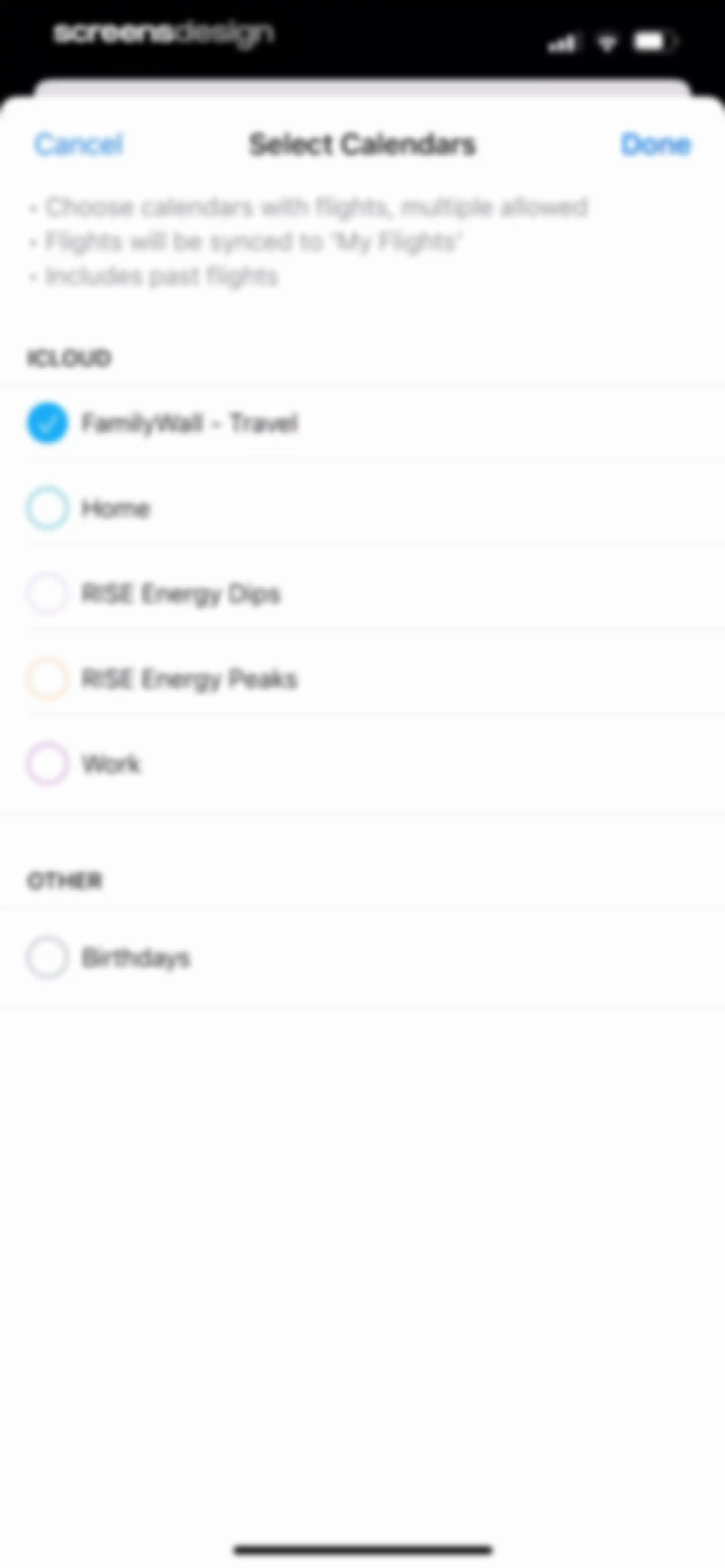Confirm selection with Done
Image resolution: width=725 pixels, height=1568 pixels.
[x=656, y=144]
